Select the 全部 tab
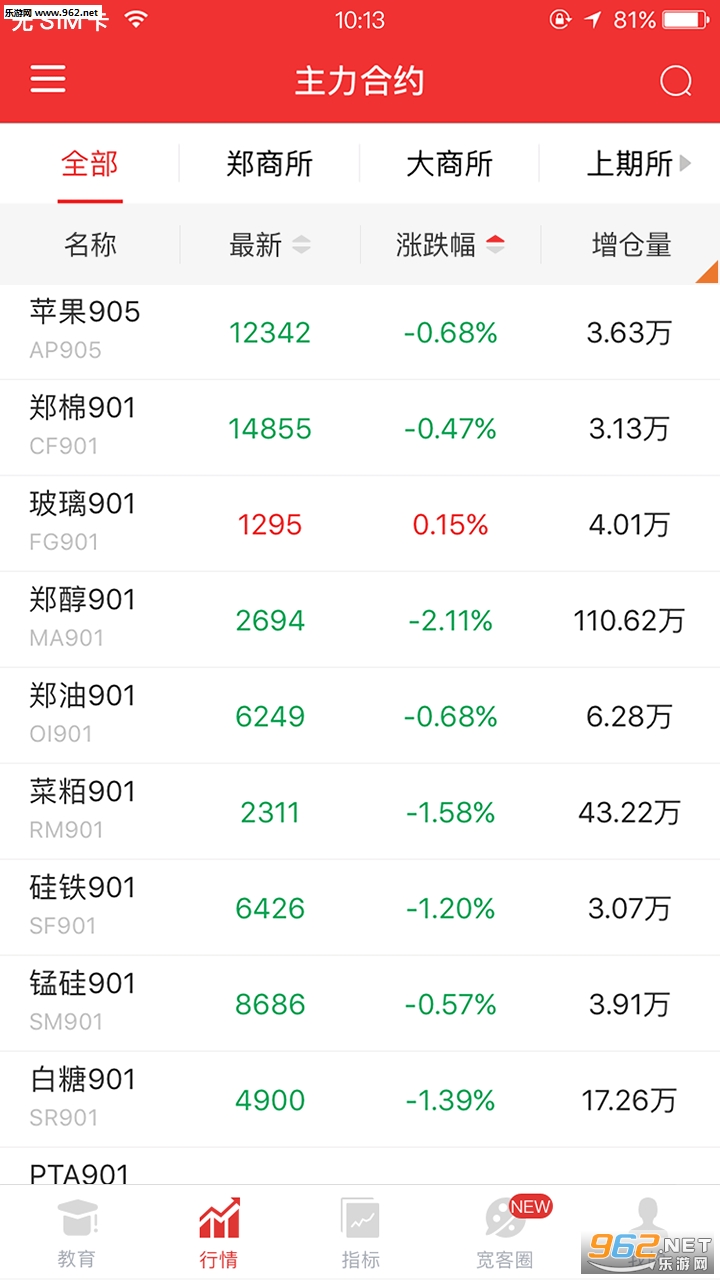 click(x=90, y=164)
